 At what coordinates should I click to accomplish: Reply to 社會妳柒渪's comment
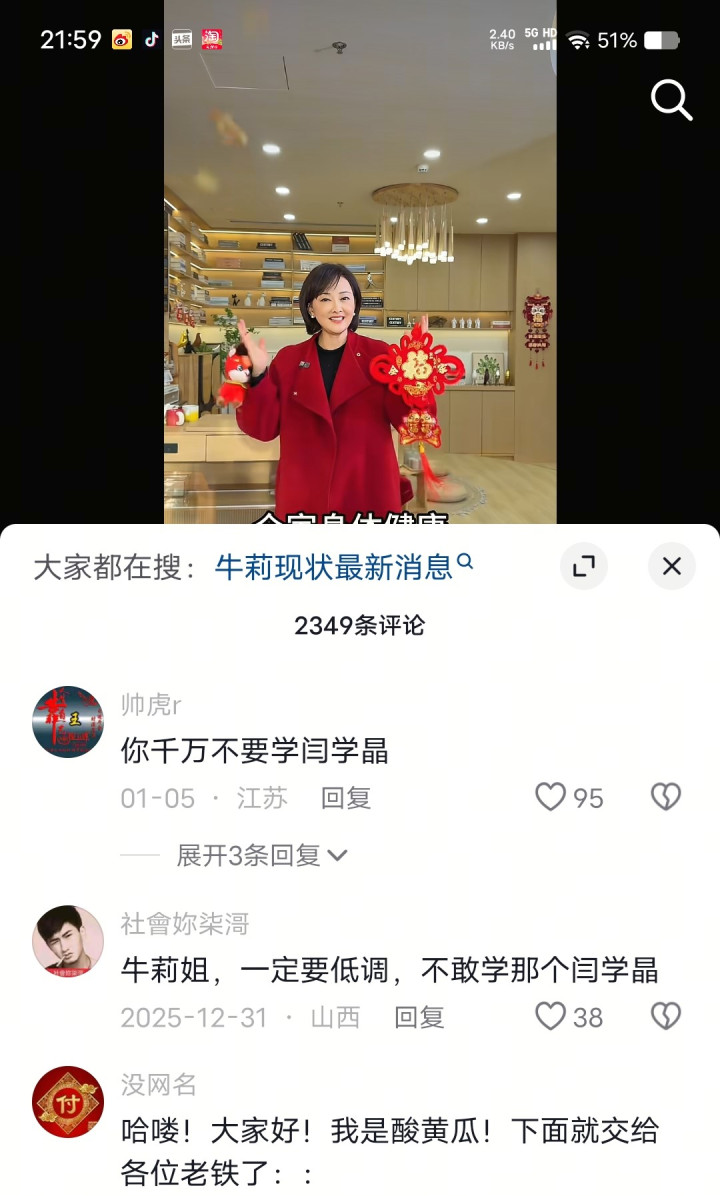(418, 1018)
